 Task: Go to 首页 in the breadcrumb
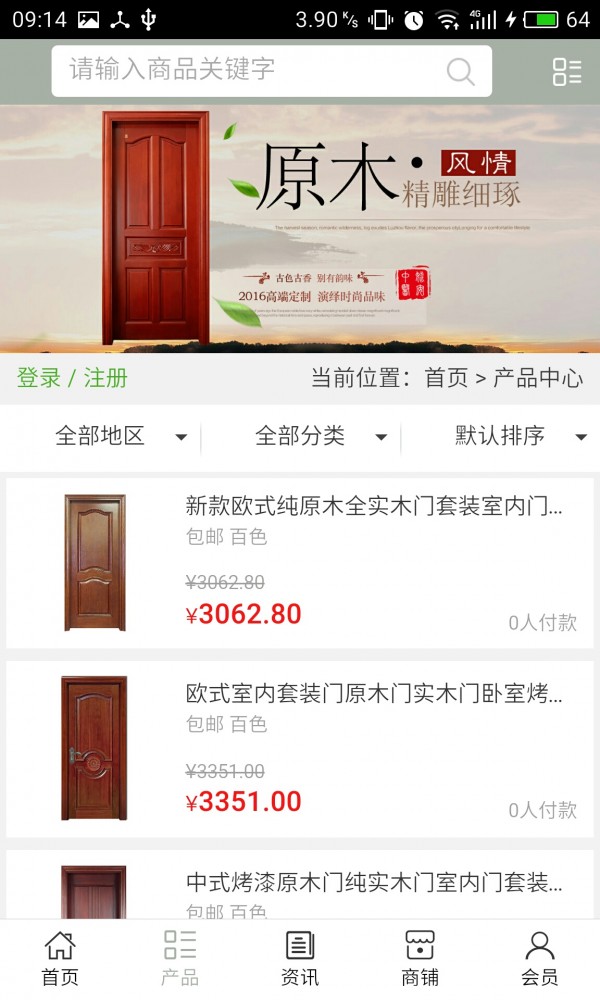click(446, 378)
